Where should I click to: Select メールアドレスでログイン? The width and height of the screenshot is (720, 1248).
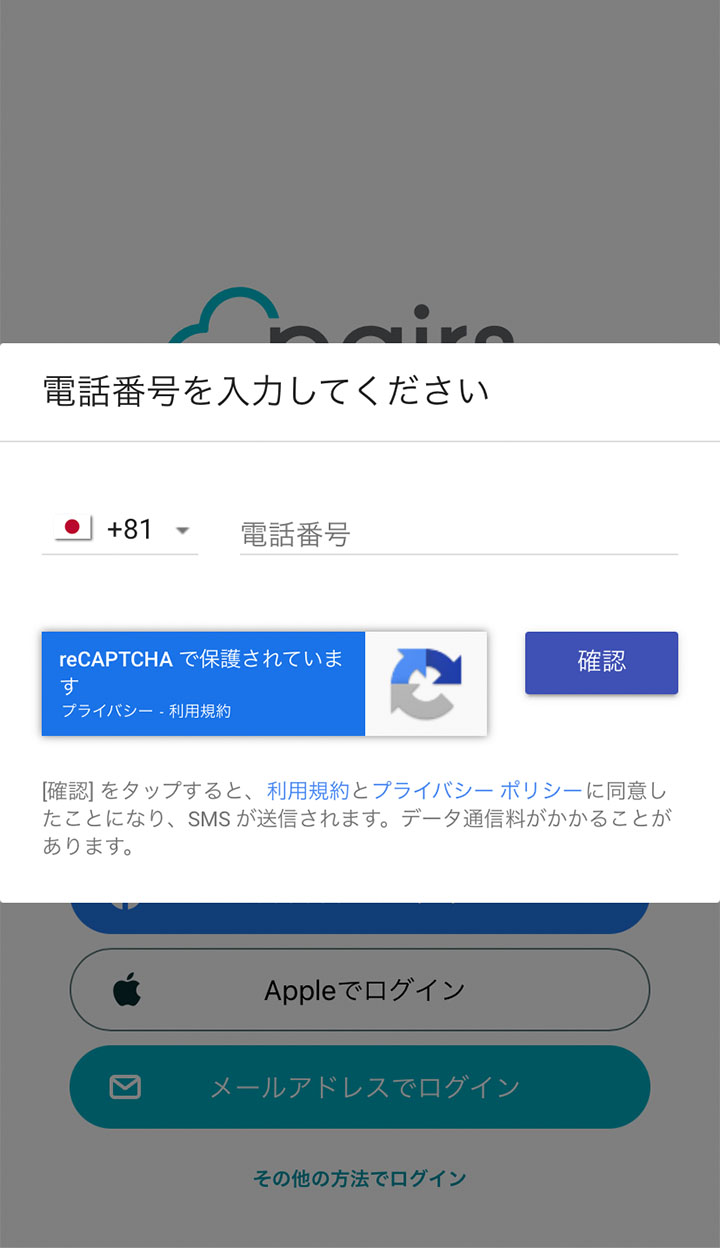click(360, 1087)
